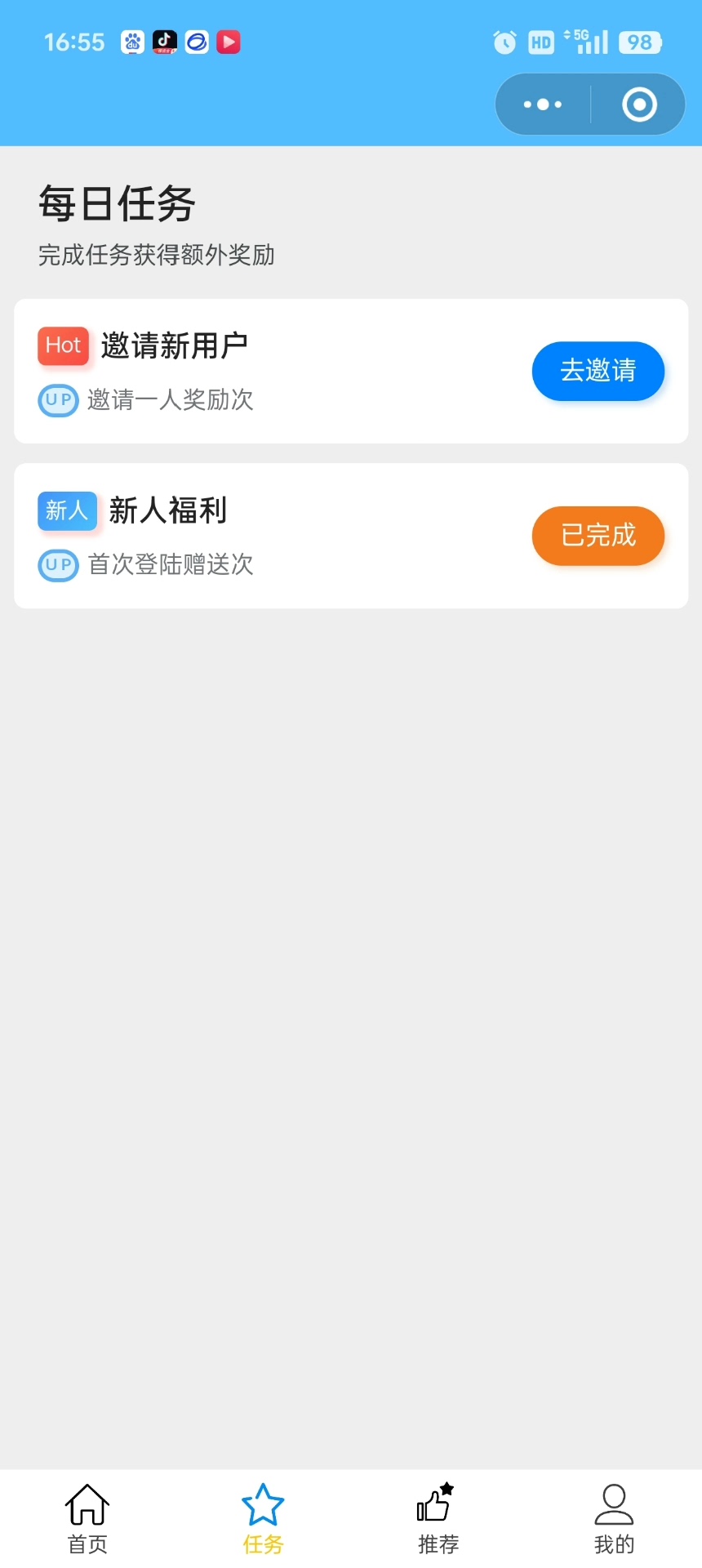Select the 任务 tab
Screen dimensions: 702x1568
[263, 1518]
